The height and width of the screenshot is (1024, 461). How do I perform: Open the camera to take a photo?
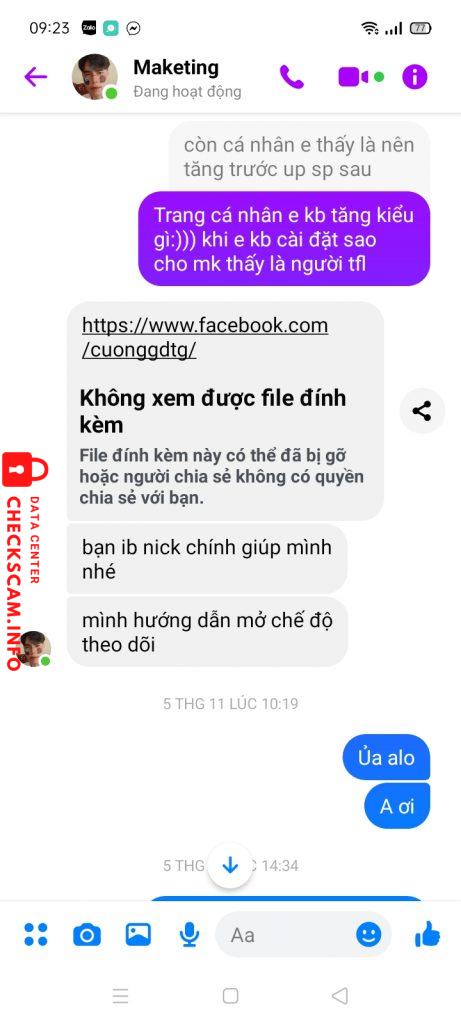tap(87, 935)
